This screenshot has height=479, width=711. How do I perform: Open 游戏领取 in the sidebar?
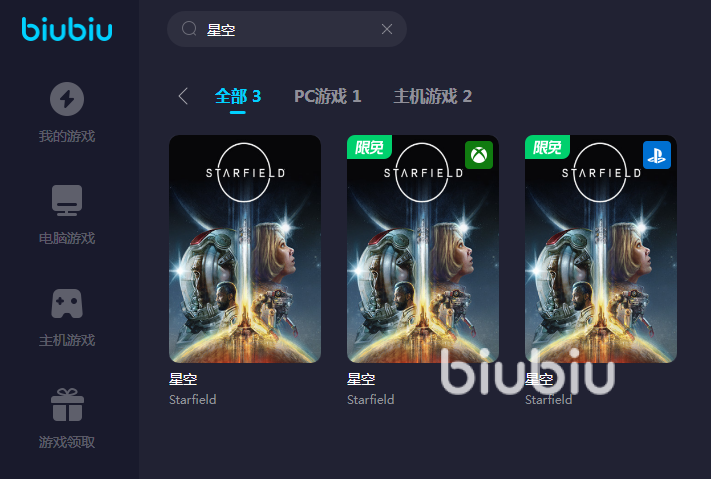67,418
